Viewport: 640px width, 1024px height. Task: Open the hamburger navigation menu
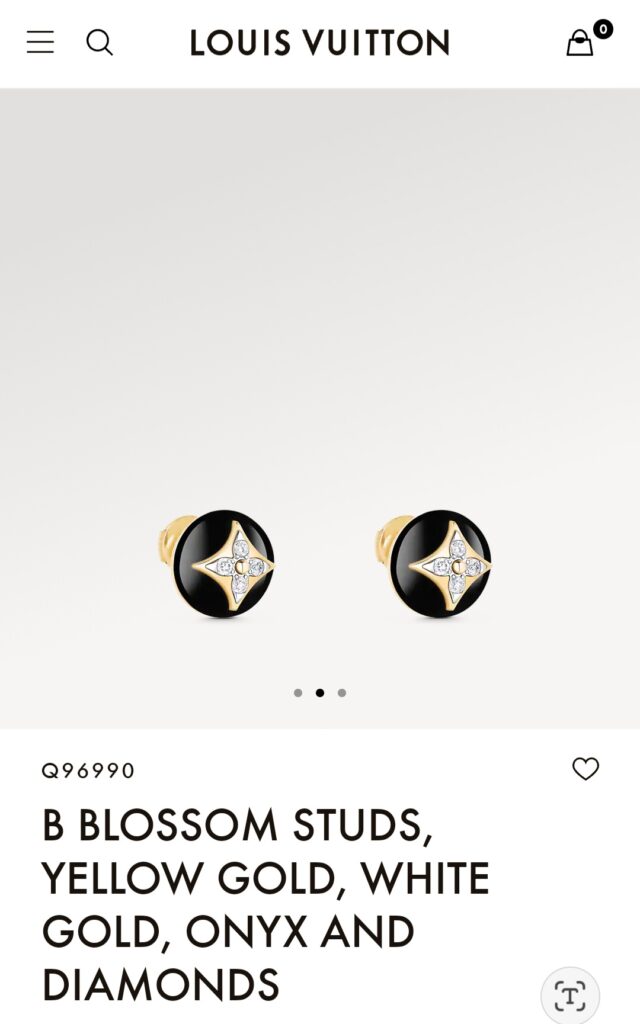(40, 42)
